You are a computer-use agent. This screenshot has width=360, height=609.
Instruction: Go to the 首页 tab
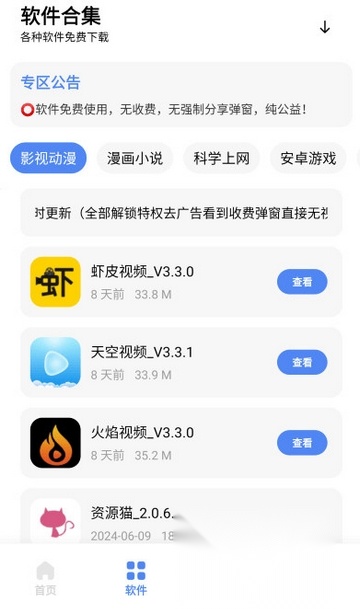(x=45, y=578)
